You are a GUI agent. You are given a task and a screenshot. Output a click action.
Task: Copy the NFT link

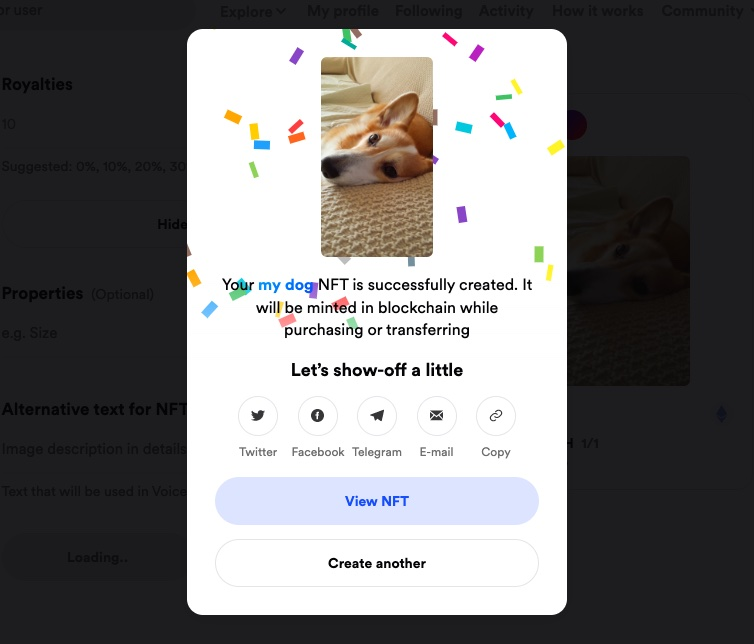(x=496, y=416)
